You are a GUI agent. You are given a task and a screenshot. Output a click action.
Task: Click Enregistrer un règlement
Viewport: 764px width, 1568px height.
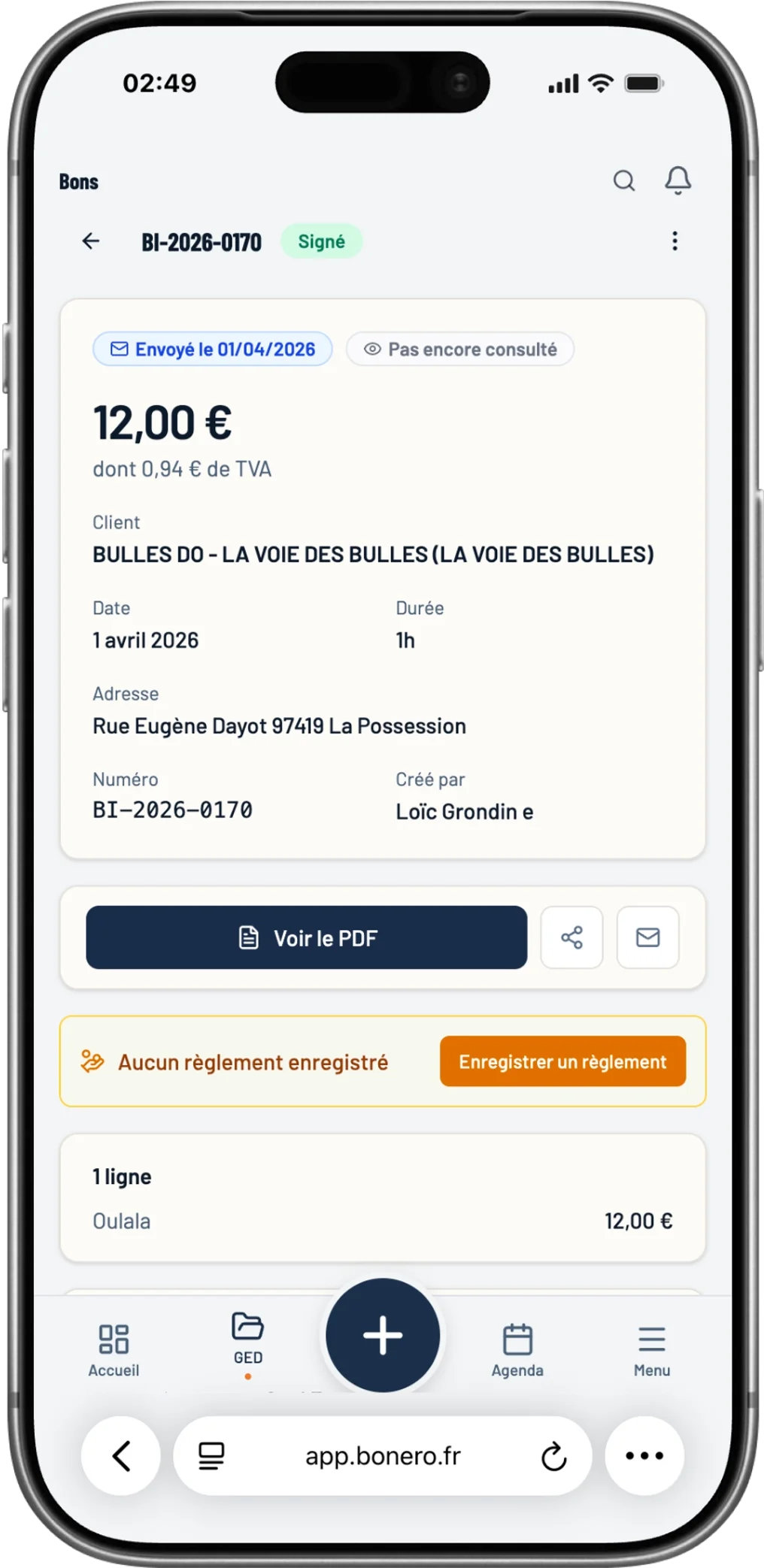562,1061
